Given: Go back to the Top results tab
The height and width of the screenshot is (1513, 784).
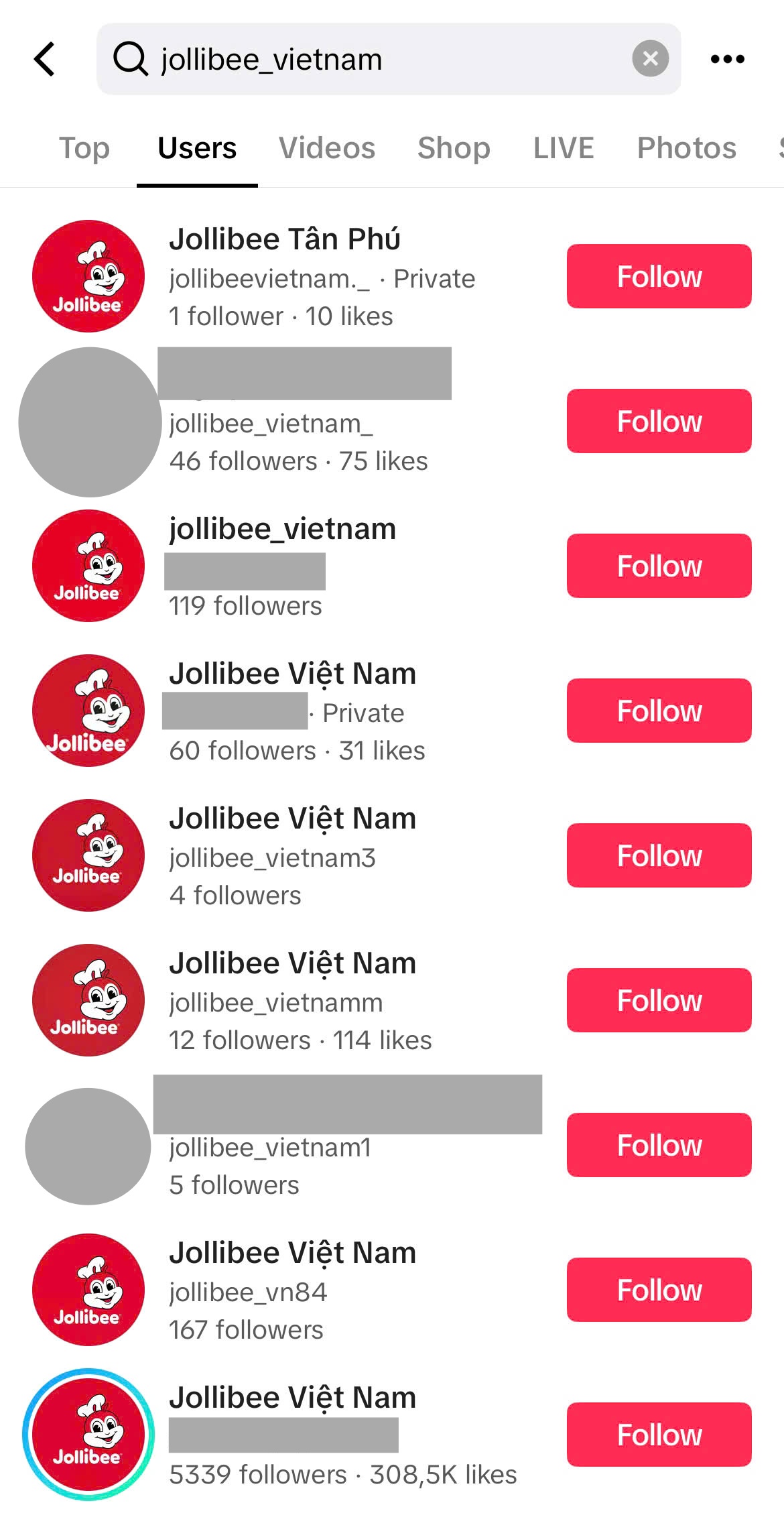Looking at the screenshot, I should click(x=84, y=147).
